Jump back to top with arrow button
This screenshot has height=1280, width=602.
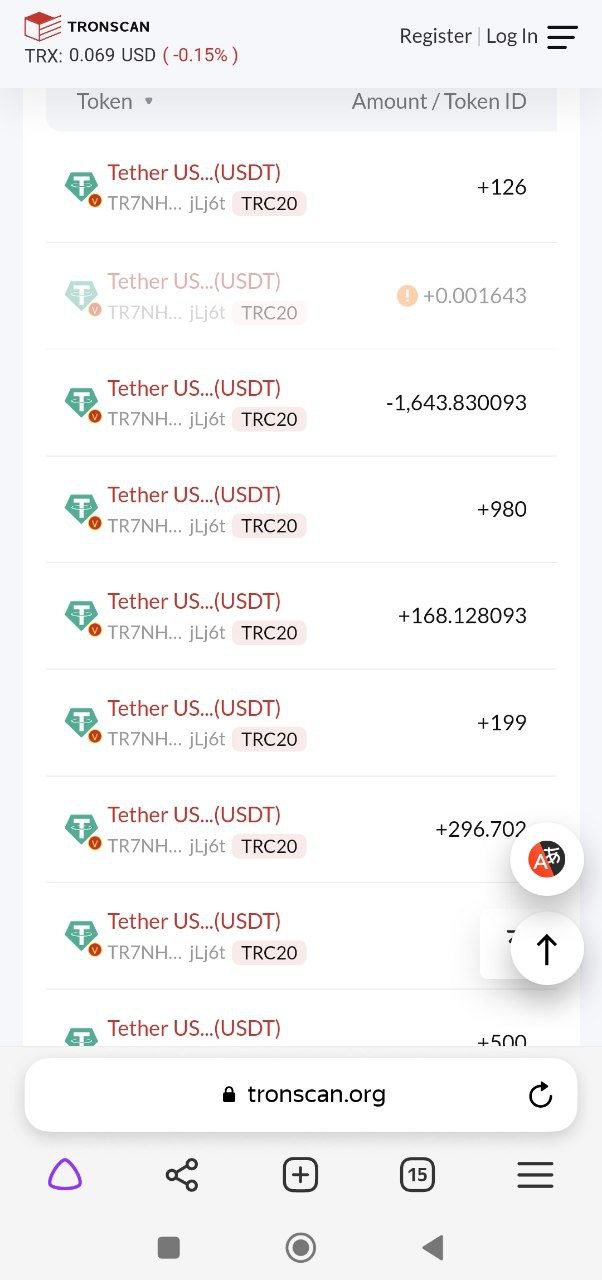(547, 949)
